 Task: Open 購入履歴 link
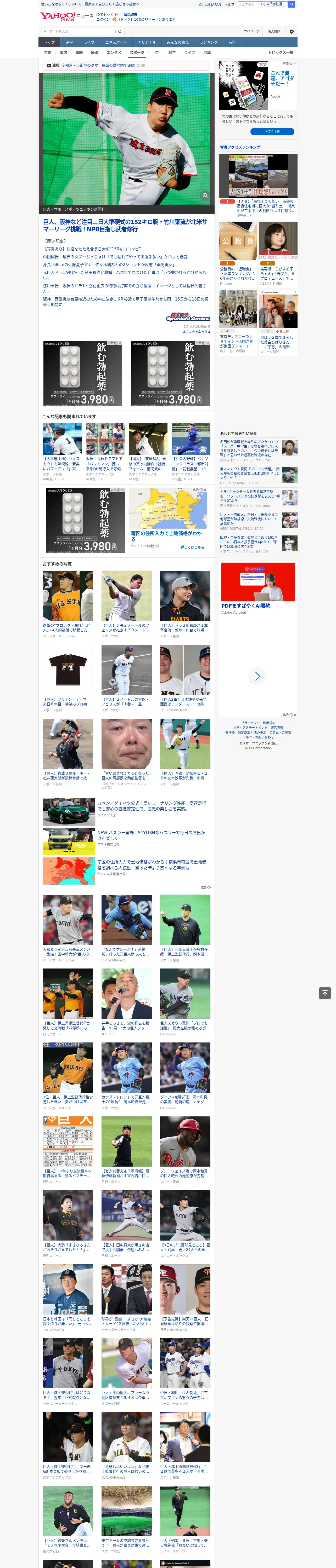[x=274, y=31]
